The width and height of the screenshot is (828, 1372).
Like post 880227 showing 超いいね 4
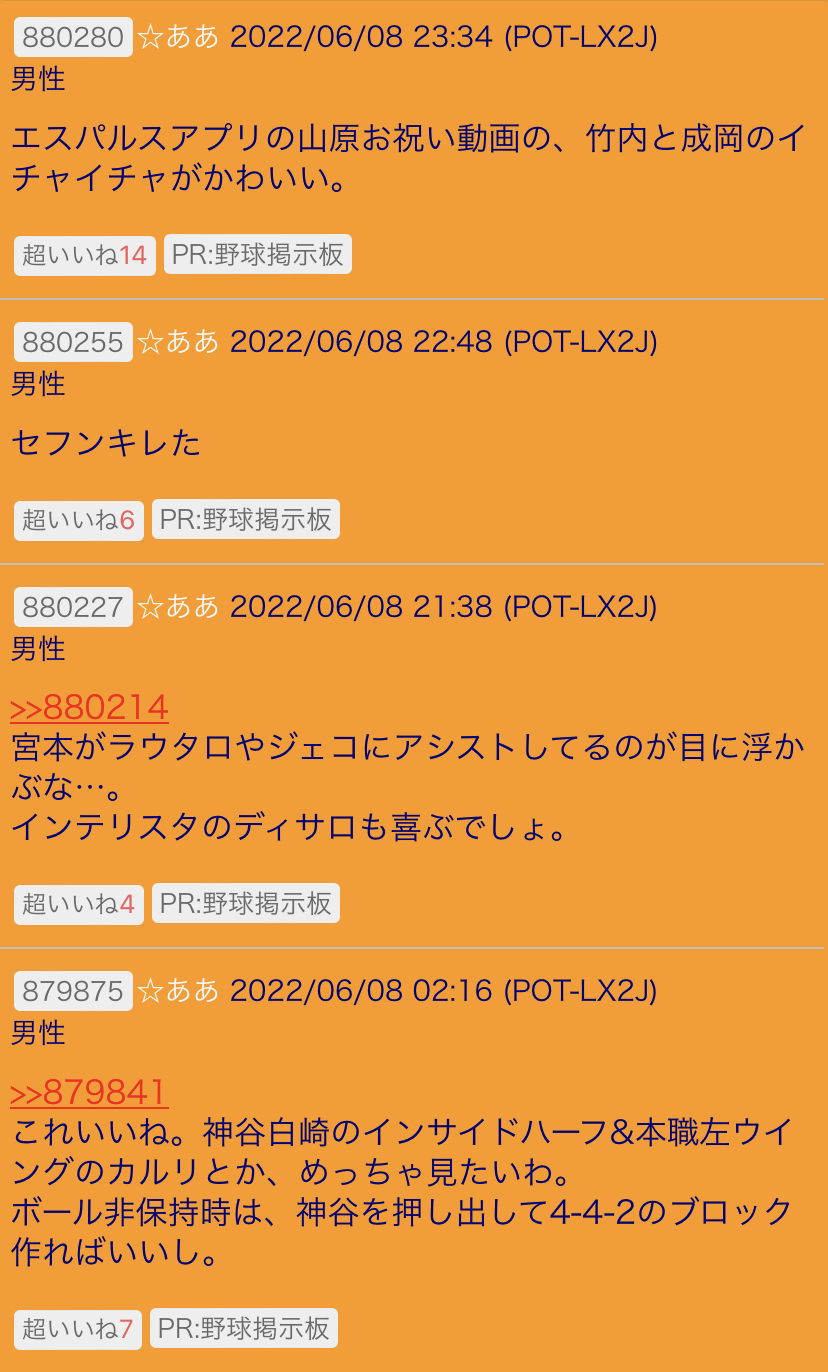tap(79, 904)
